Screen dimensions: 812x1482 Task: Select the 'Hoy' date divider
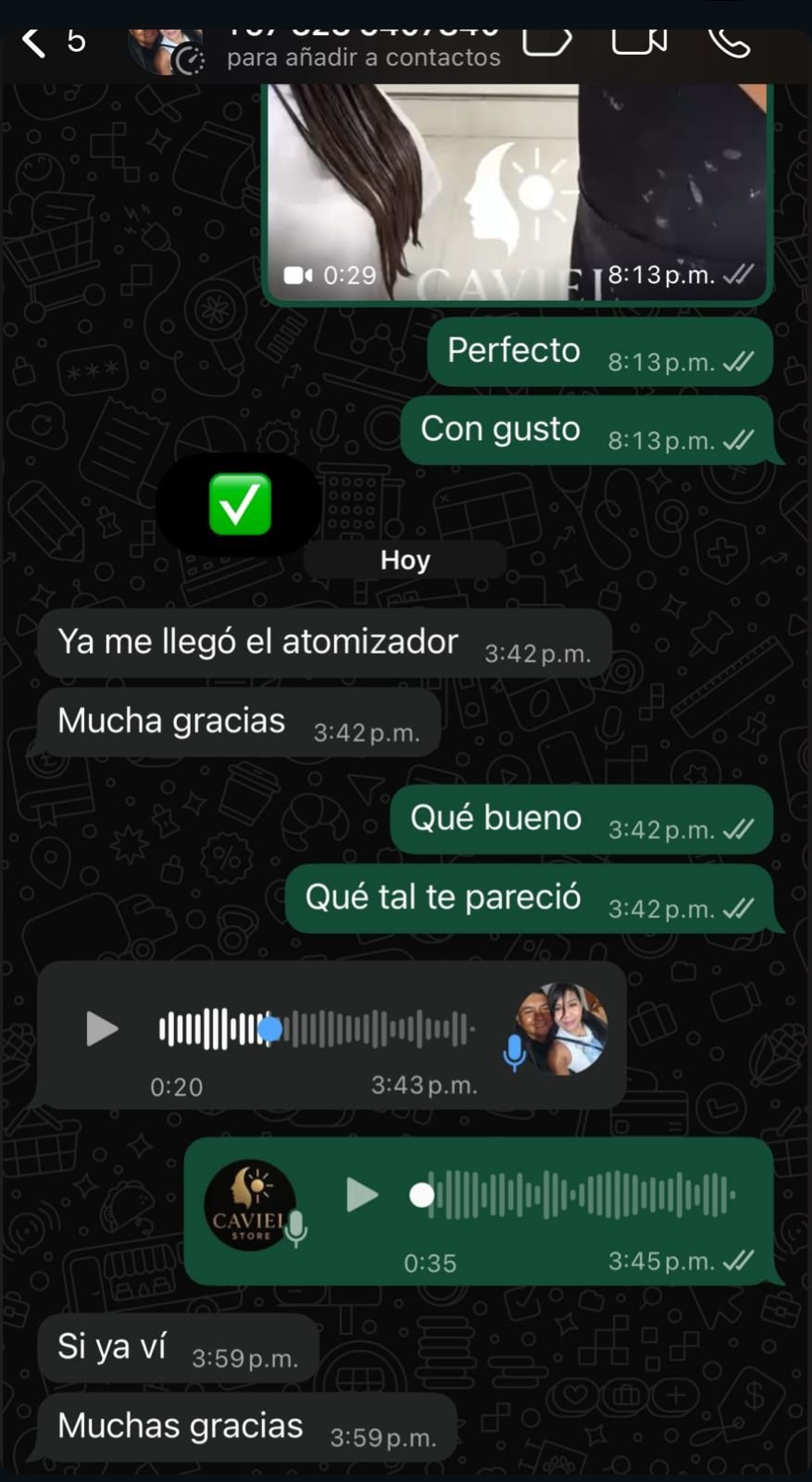[405, 559]
